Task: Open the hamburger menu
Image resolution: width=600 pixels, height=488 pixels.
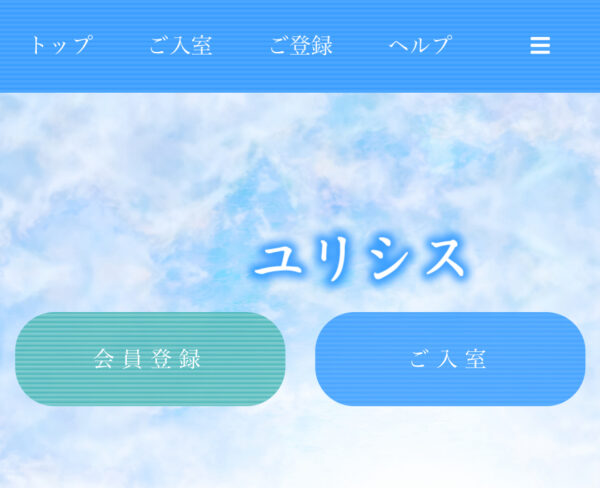Action: [540, 46]
